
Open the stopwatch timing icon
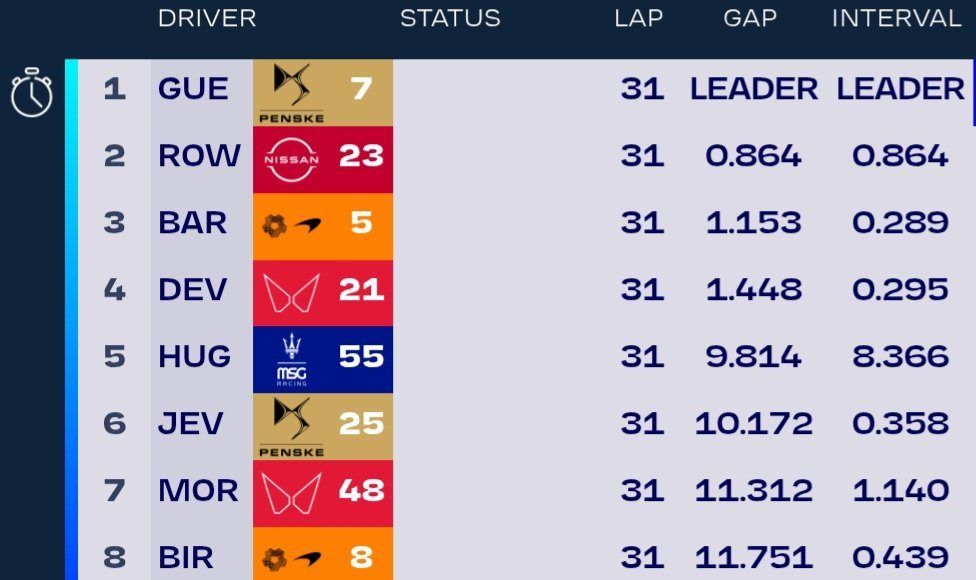tap(31, 92)
